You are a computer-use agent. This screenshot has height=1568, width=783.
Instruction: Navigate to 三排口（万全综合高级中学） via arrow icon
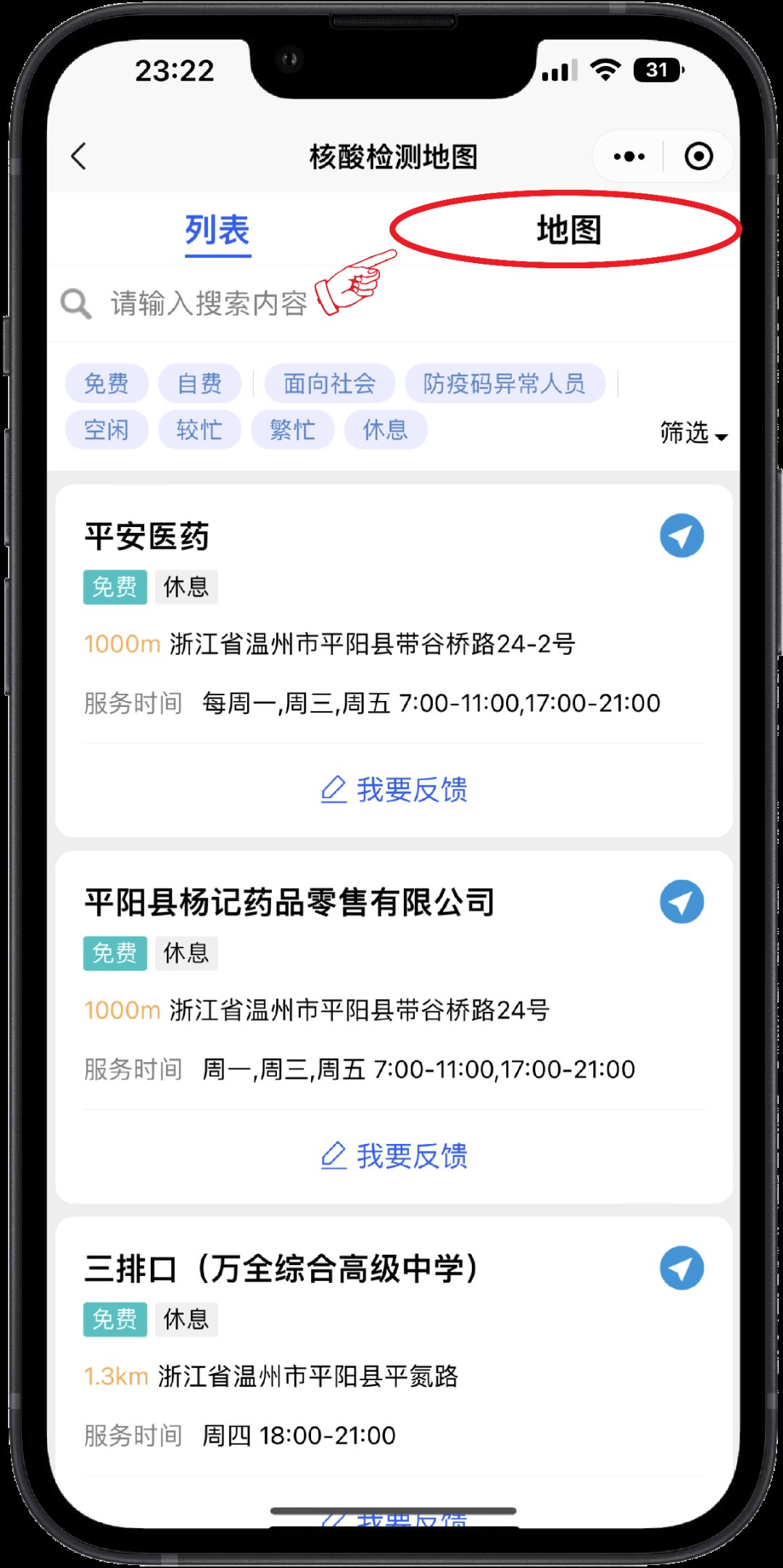(x=681, y=1268)
